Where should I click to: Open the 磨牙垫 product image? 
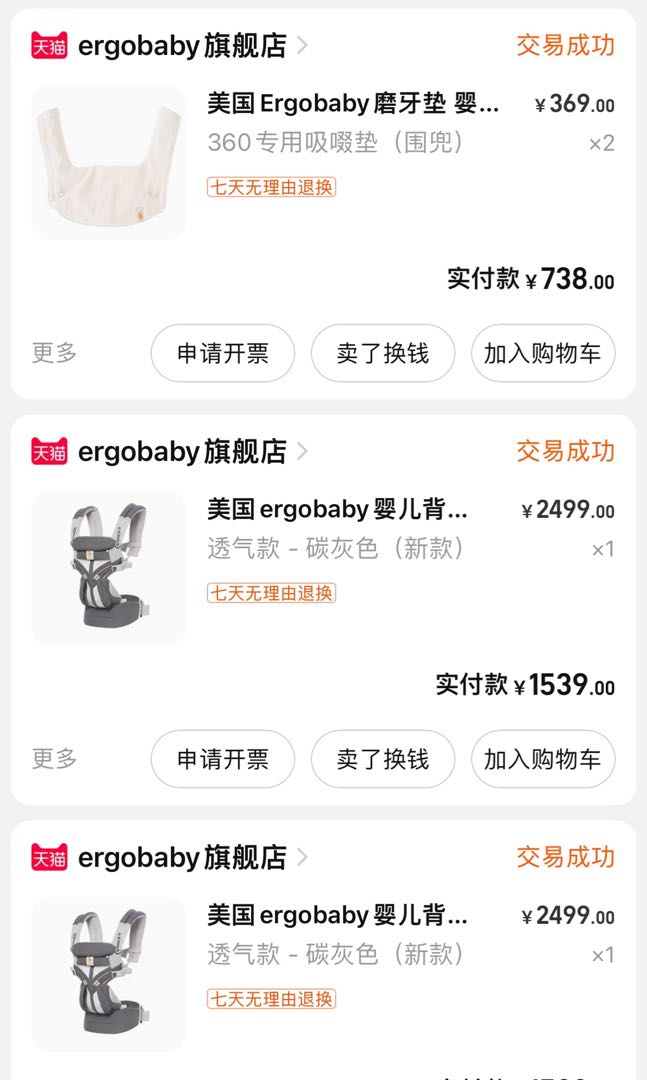point(109,162)
